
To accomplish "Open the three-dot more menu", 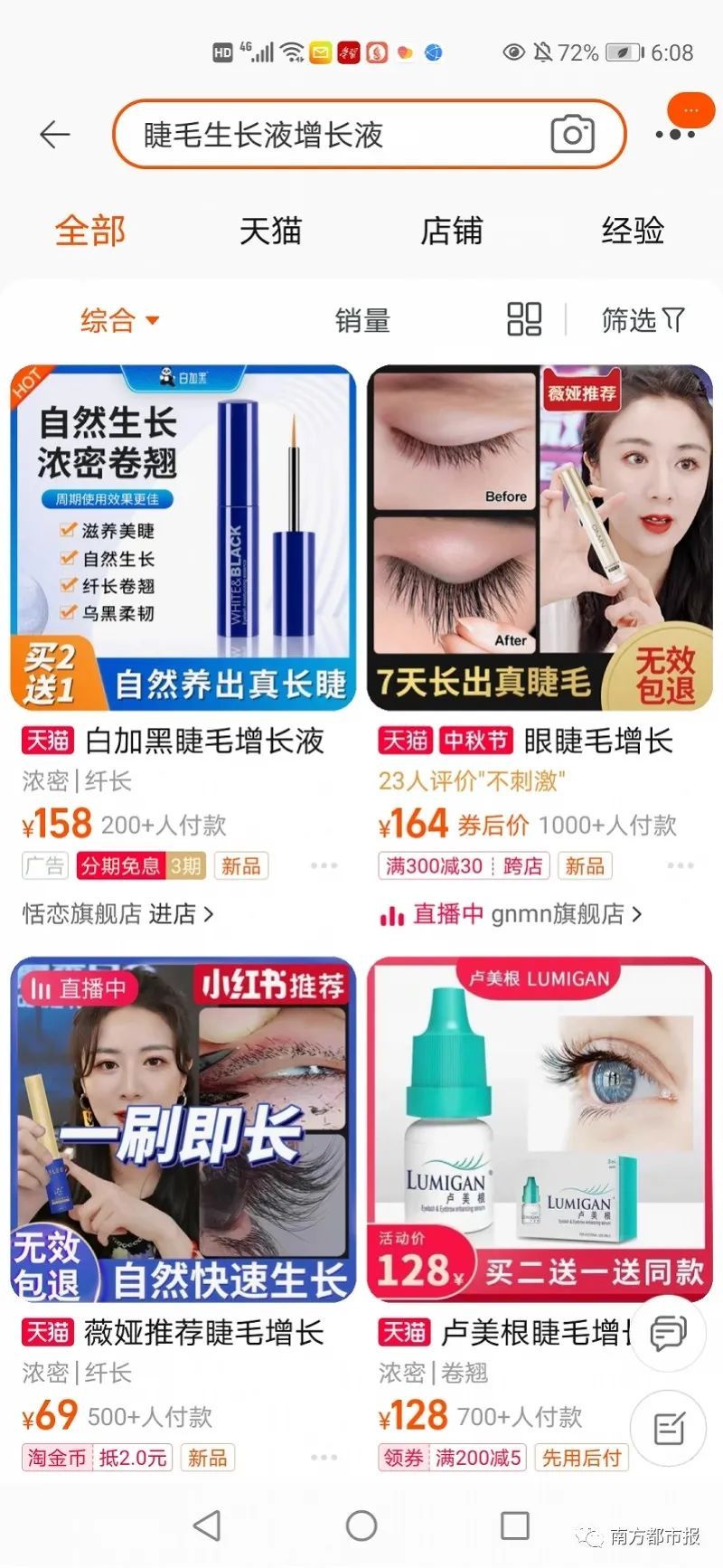I will (x=675, y=136).
